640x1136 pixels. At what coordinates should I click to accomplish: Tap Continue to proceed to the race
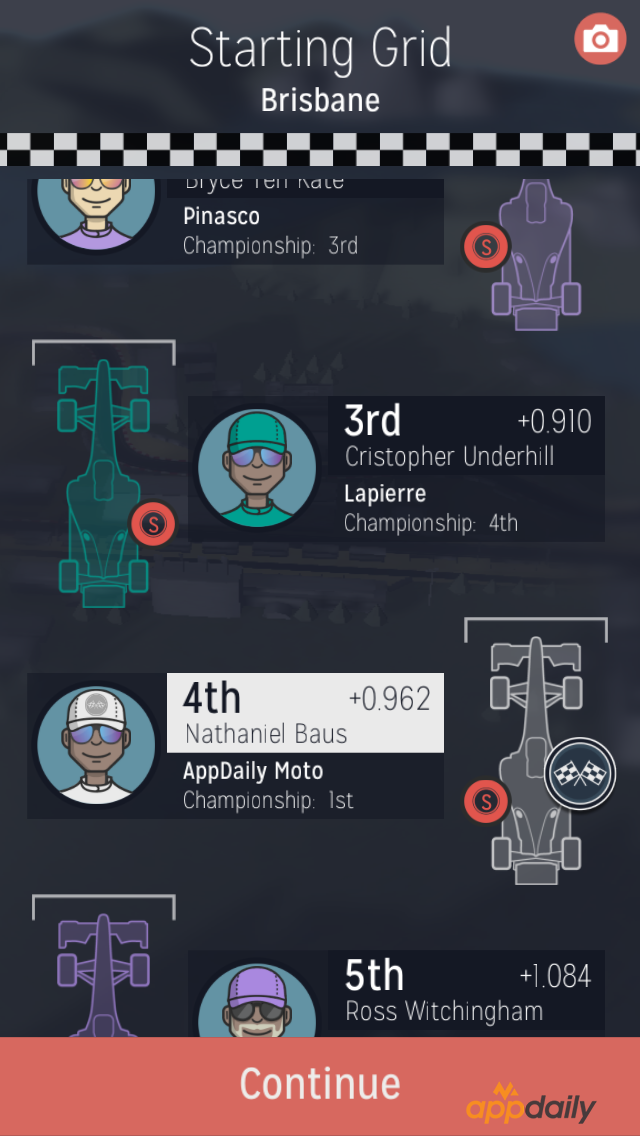[x=320, y=1085]
